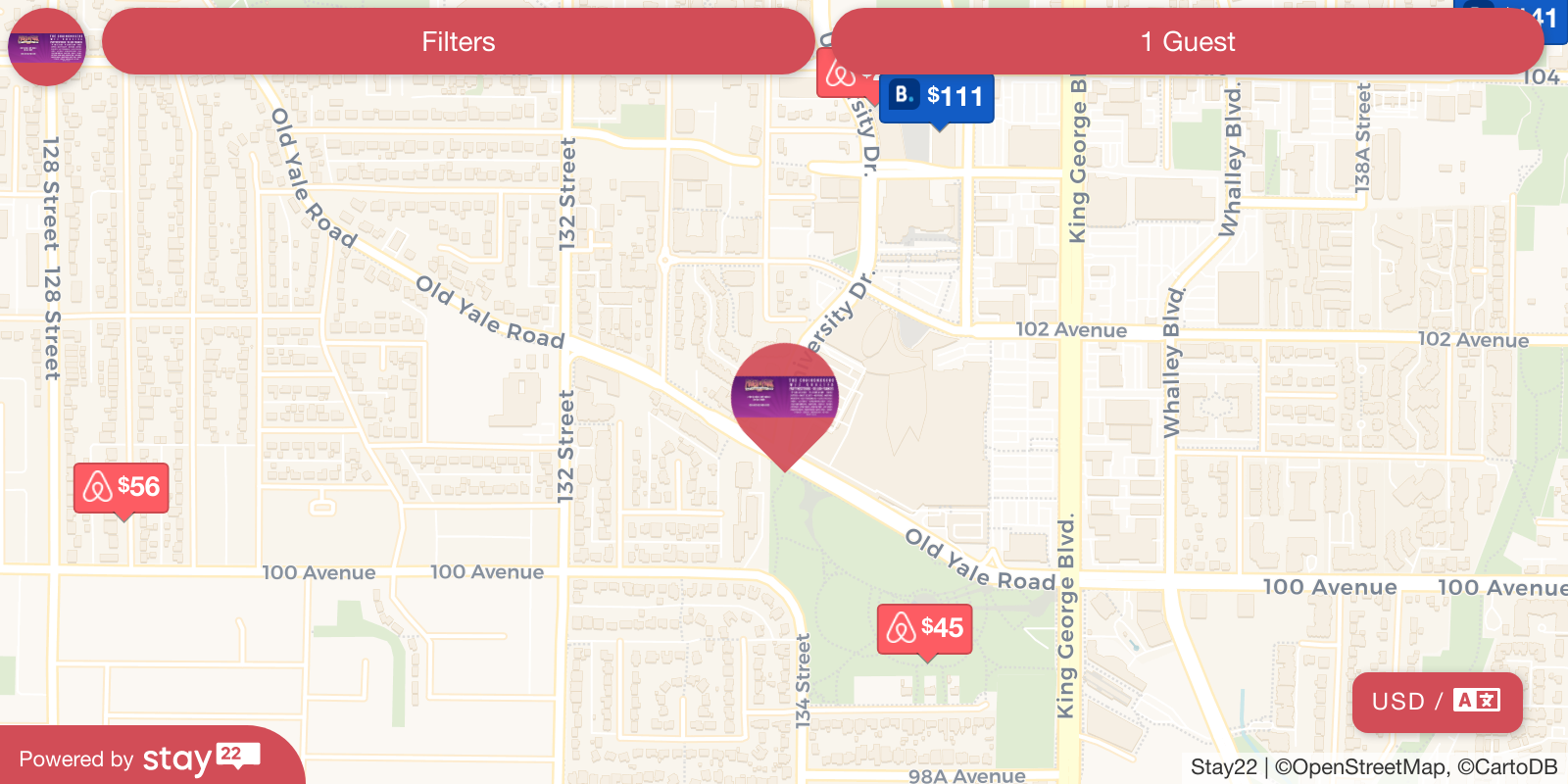Screen dimensions: 1568x784
Task: Tap the round event thumbnail button
Action: pyautogui.click(x=46, y=46)
